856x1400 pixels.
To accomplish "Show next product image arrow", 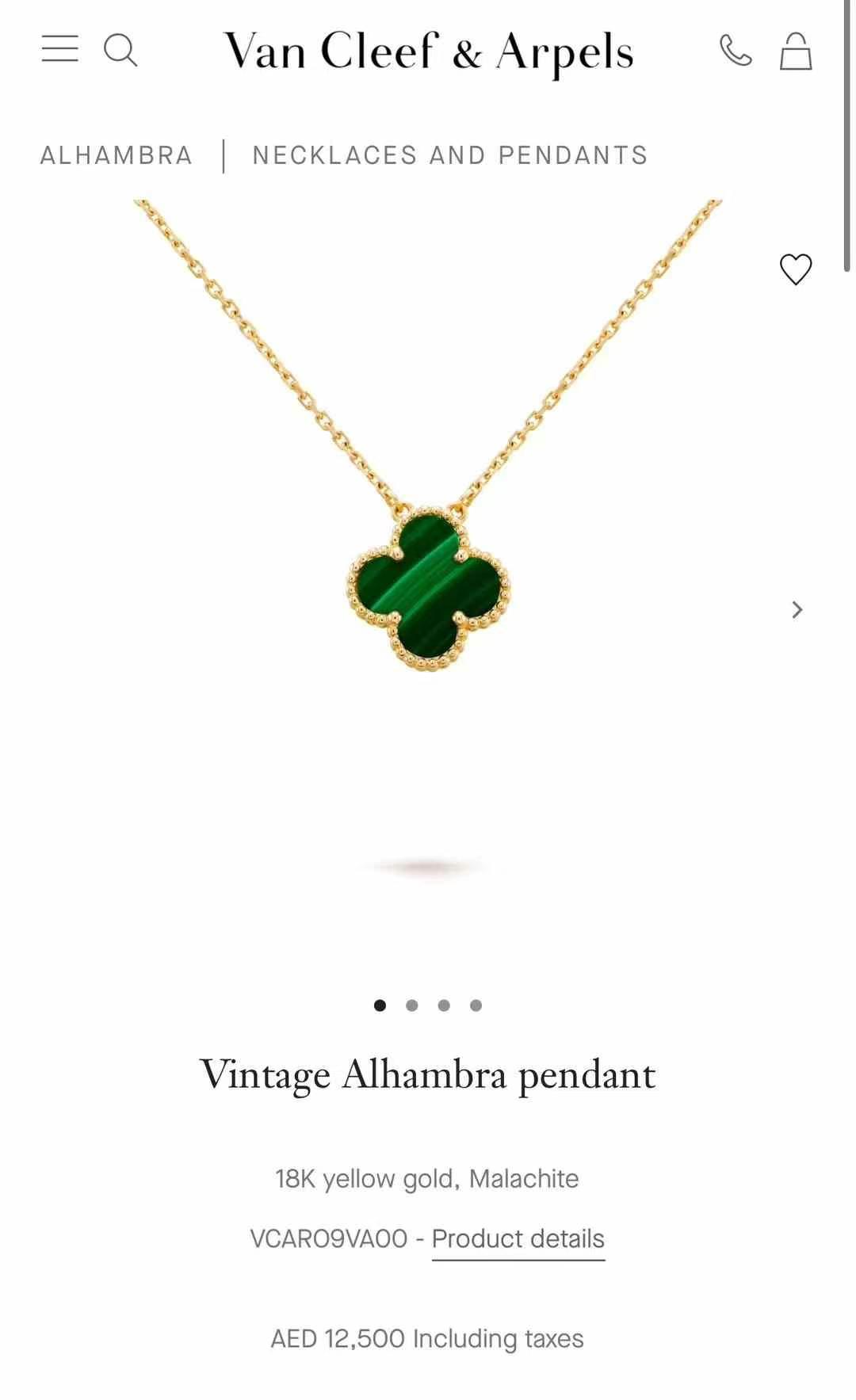I will (x=797, y=609).
